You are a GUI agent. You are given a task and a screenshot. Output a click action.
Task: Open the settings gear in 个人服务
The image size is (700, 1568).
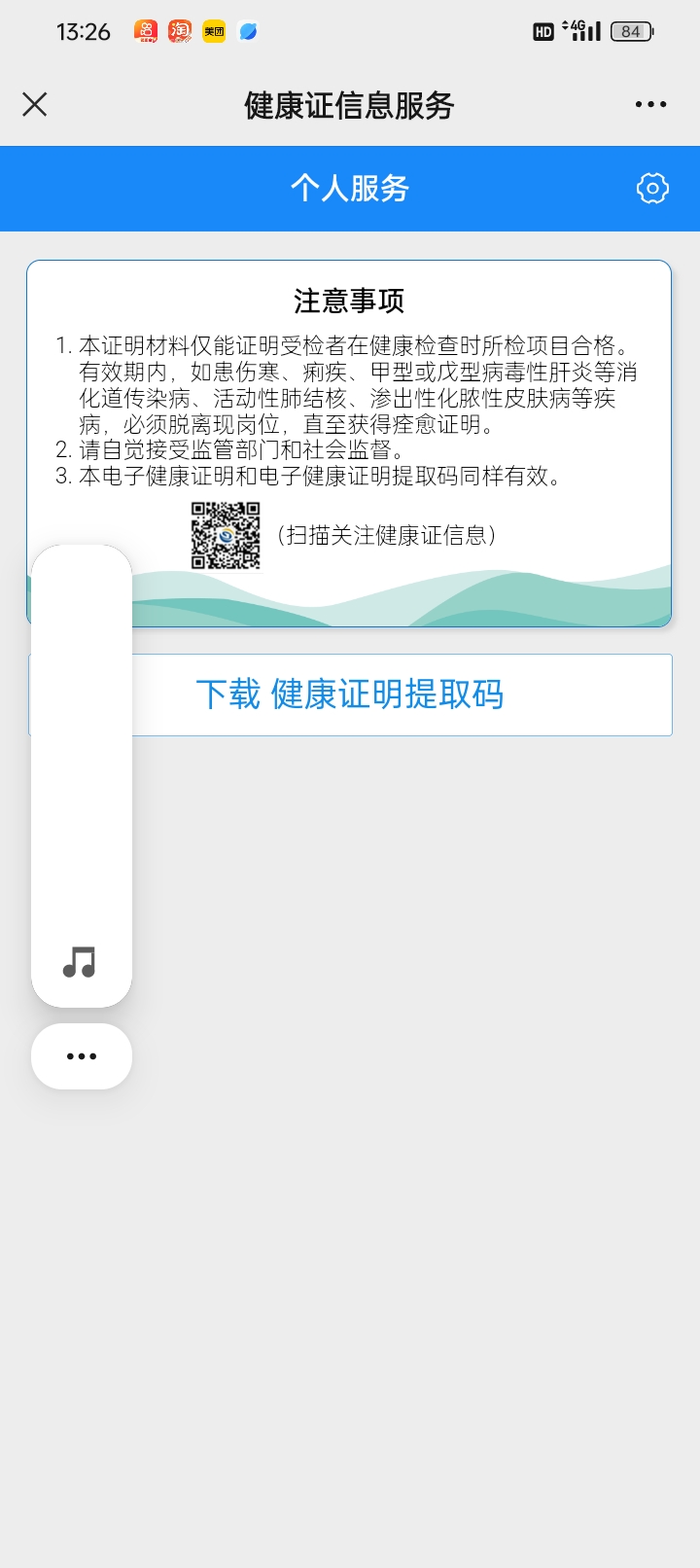[652, 189]
